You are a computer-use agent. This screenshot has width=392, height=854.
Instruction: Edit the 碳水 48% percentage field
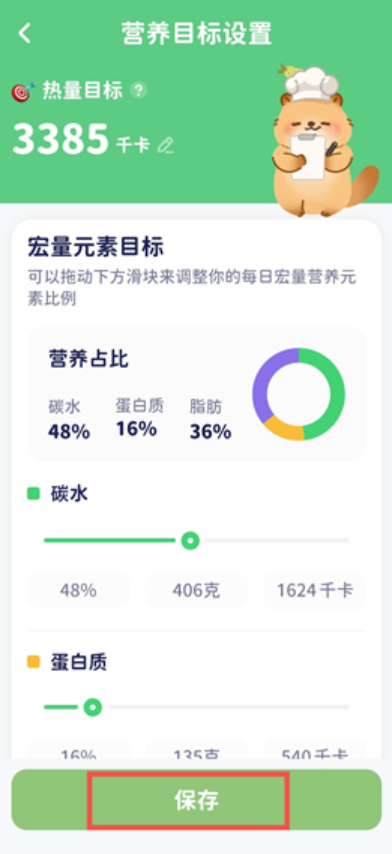click(78, 590)
